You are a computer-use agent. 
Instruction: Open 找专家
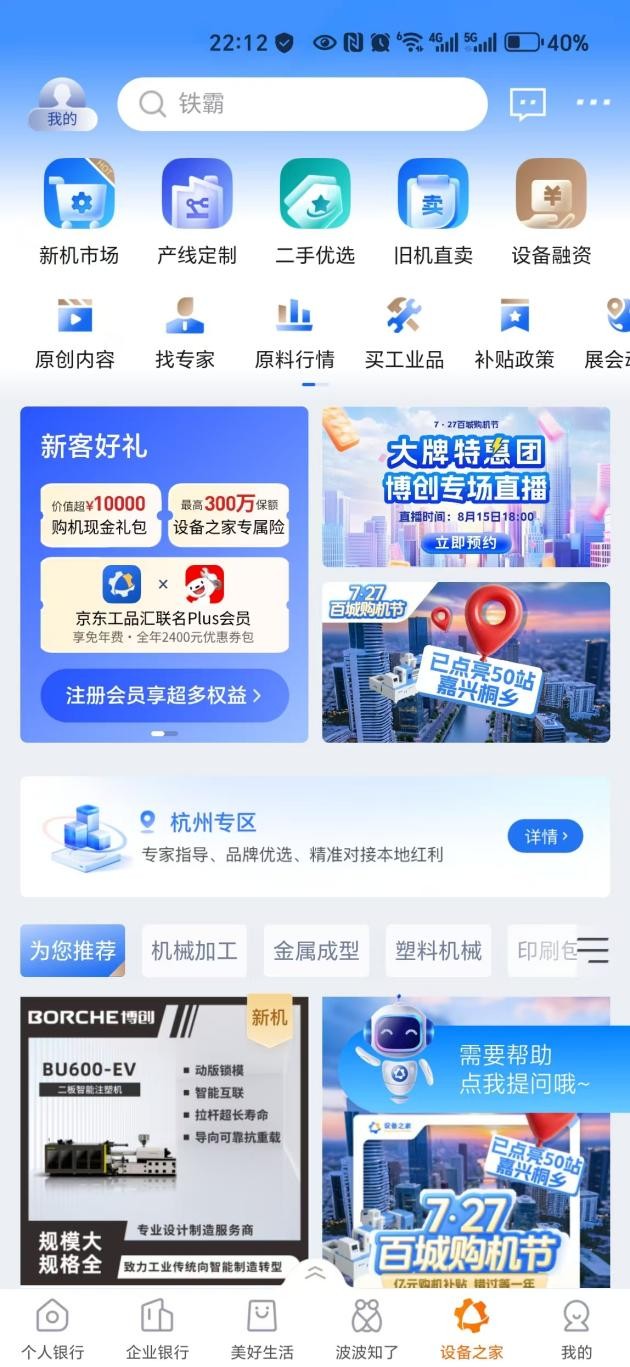point(185,334)
